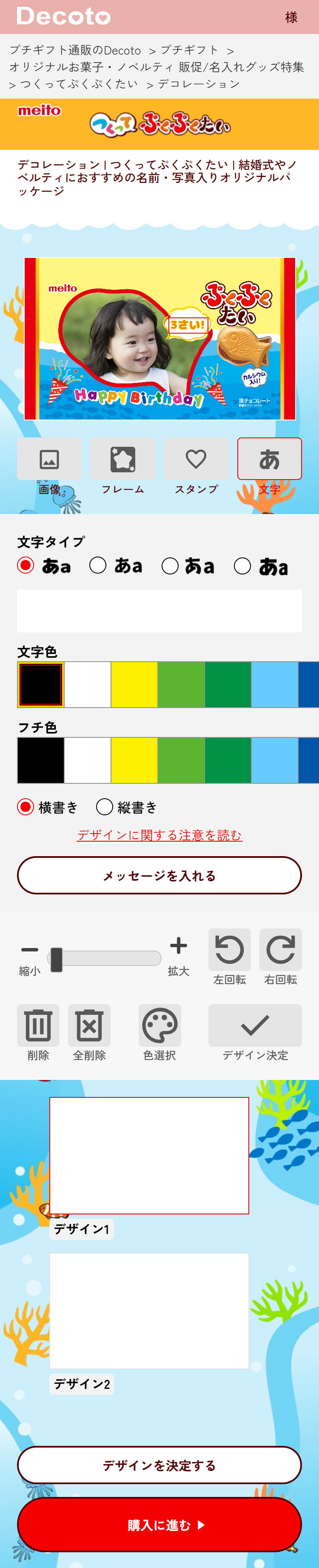Rotate right with 右回転
The height and width of the screenshot is (1568, 319).
coord(280,950)
